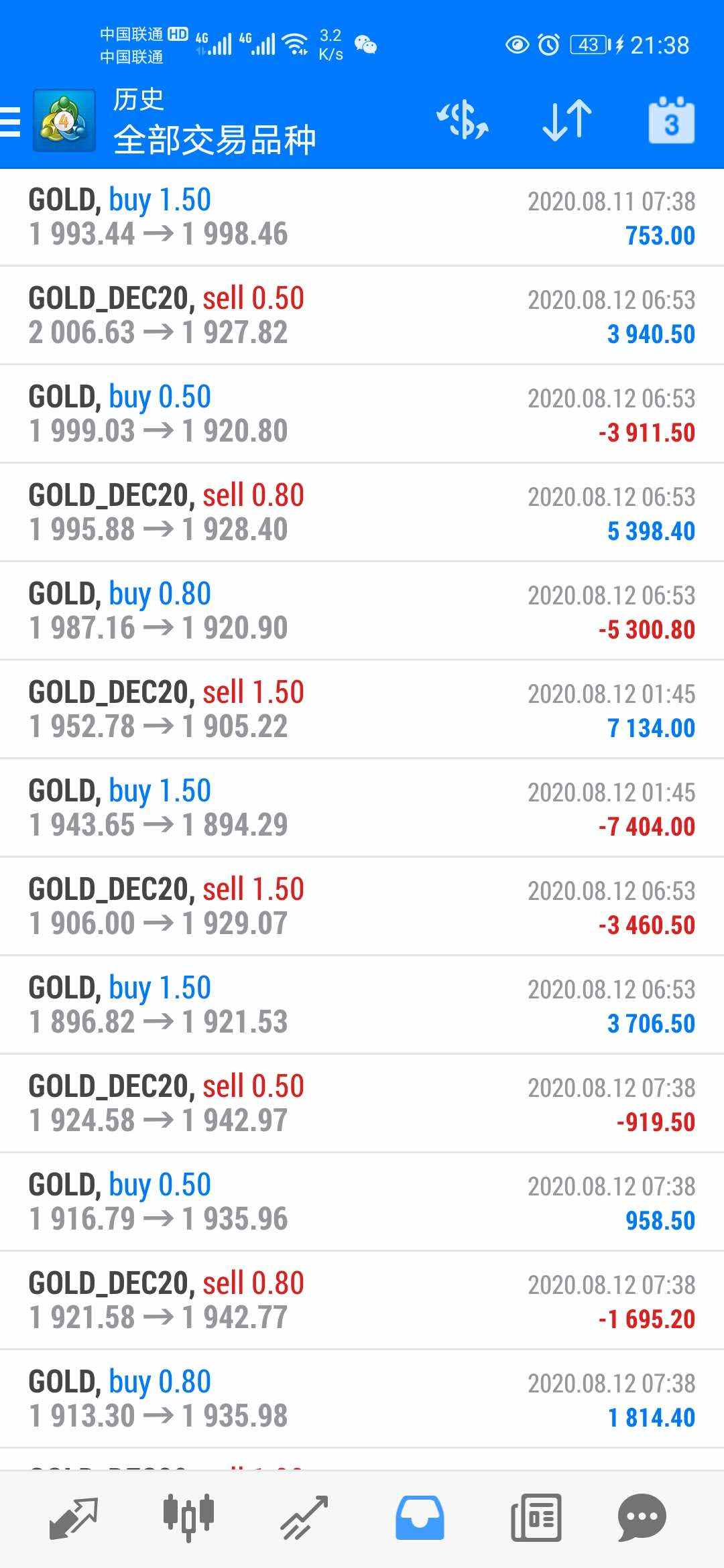Image resolution: width=724 pixels, height=1568 pixels.
Task: Switch to the Chart candlestick tab
Action: (x=188, y=1516)
